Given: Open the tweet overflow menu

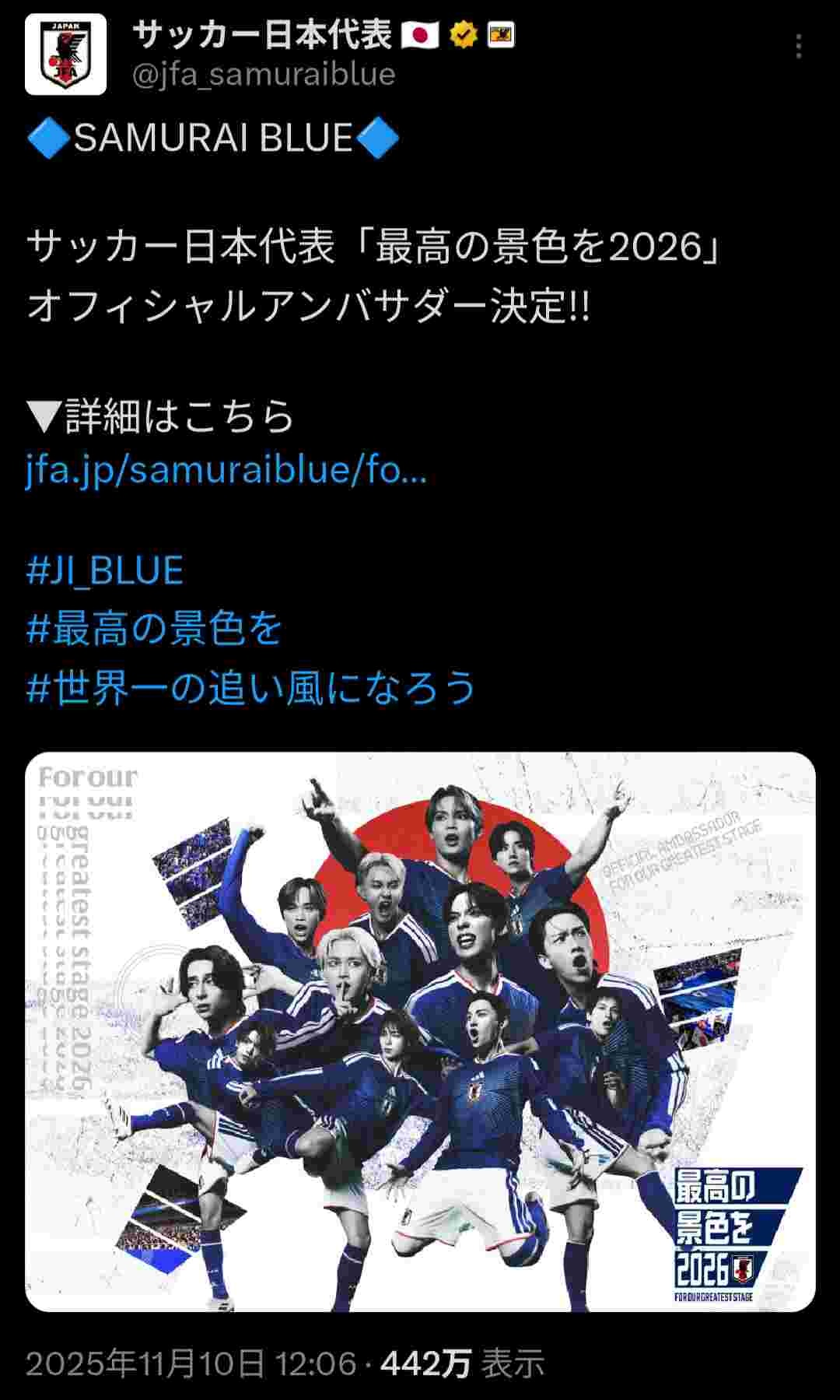Looking at the screenshot, I should (x=799, y=47).
